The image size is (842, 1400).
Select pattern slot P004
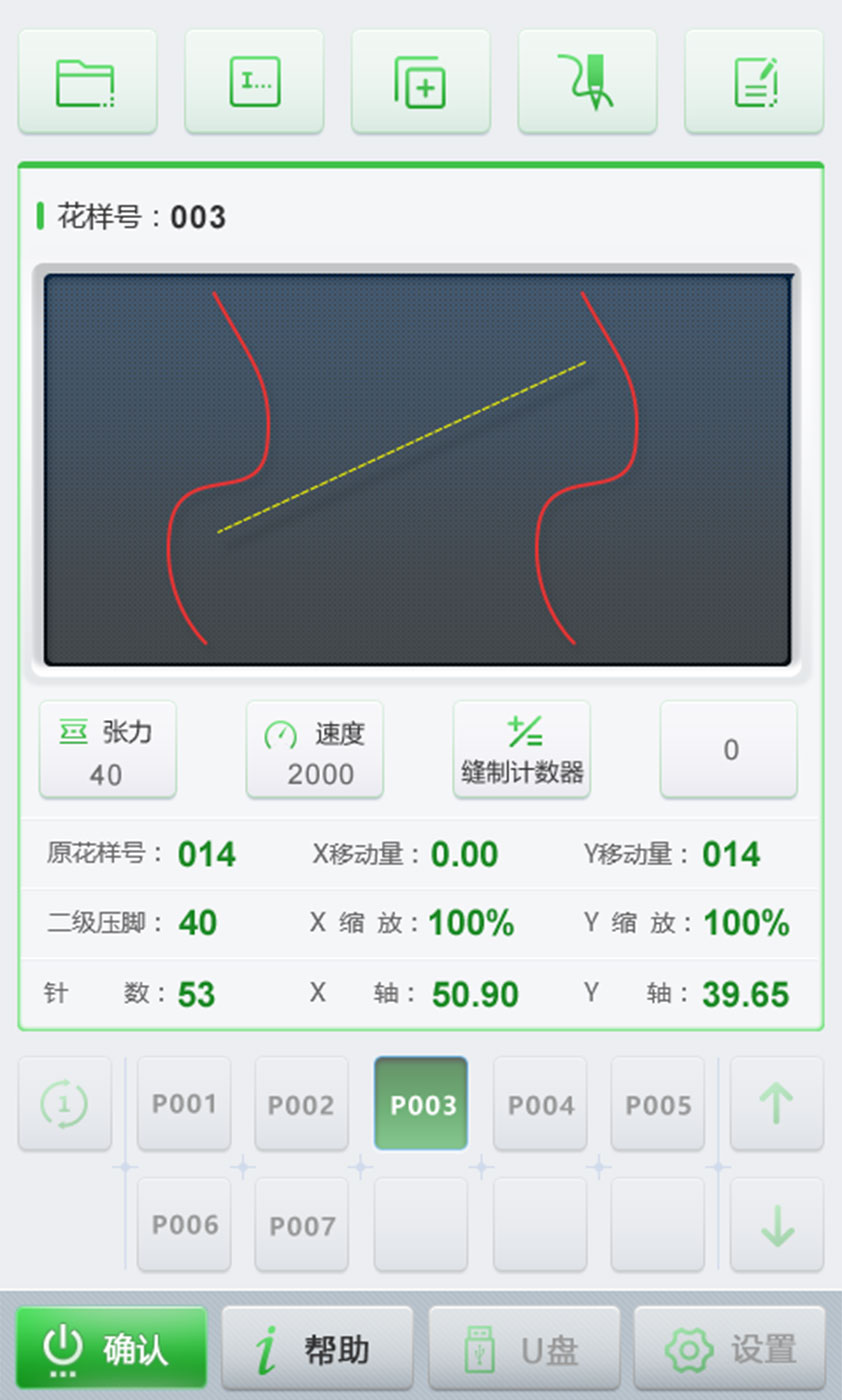click(x=540, y=1104)
